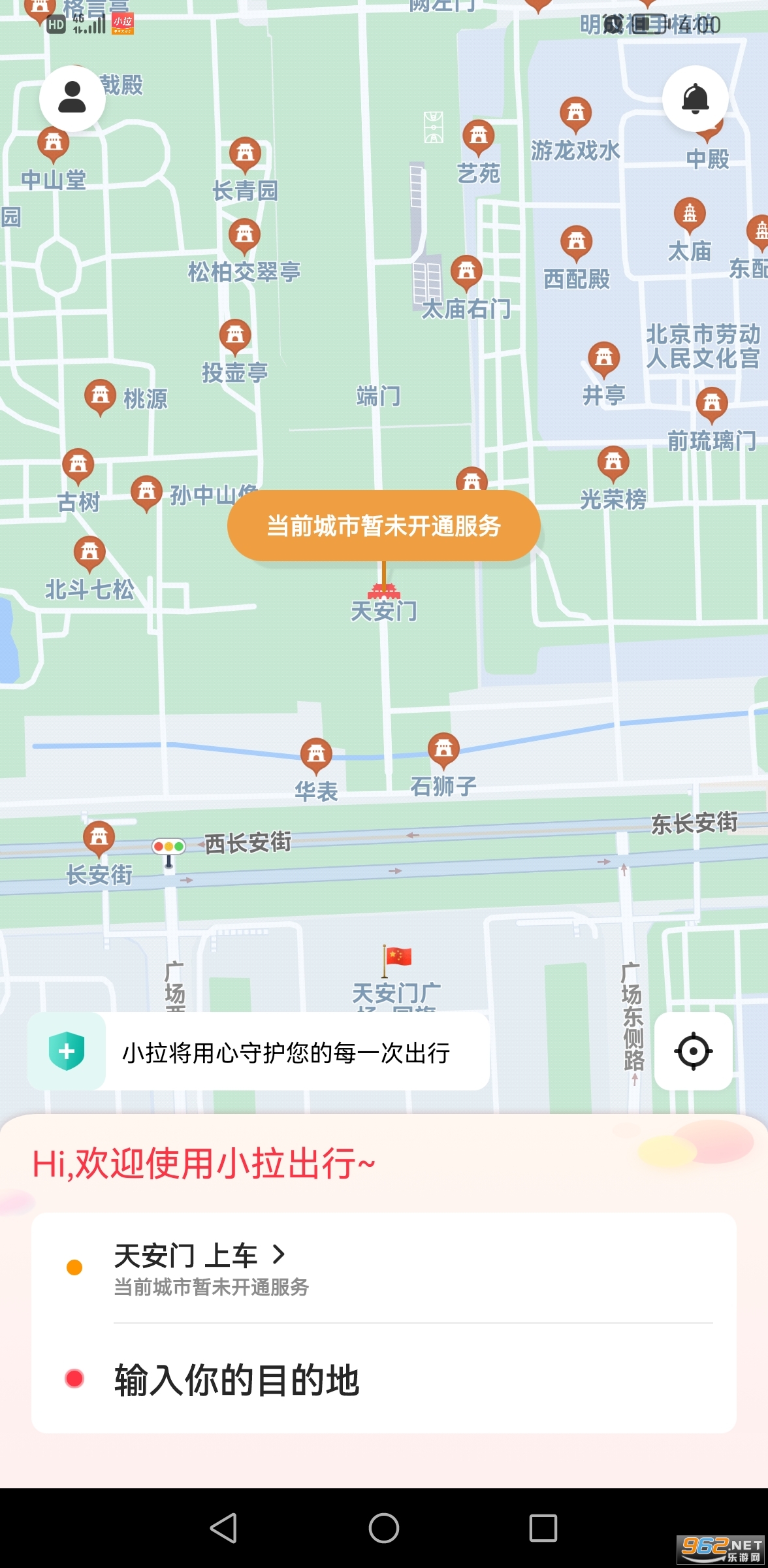Viewport: 768px width, 1568px height.
Task: Change the 天安门 pickup location
Action: (x=200, y=1256)
